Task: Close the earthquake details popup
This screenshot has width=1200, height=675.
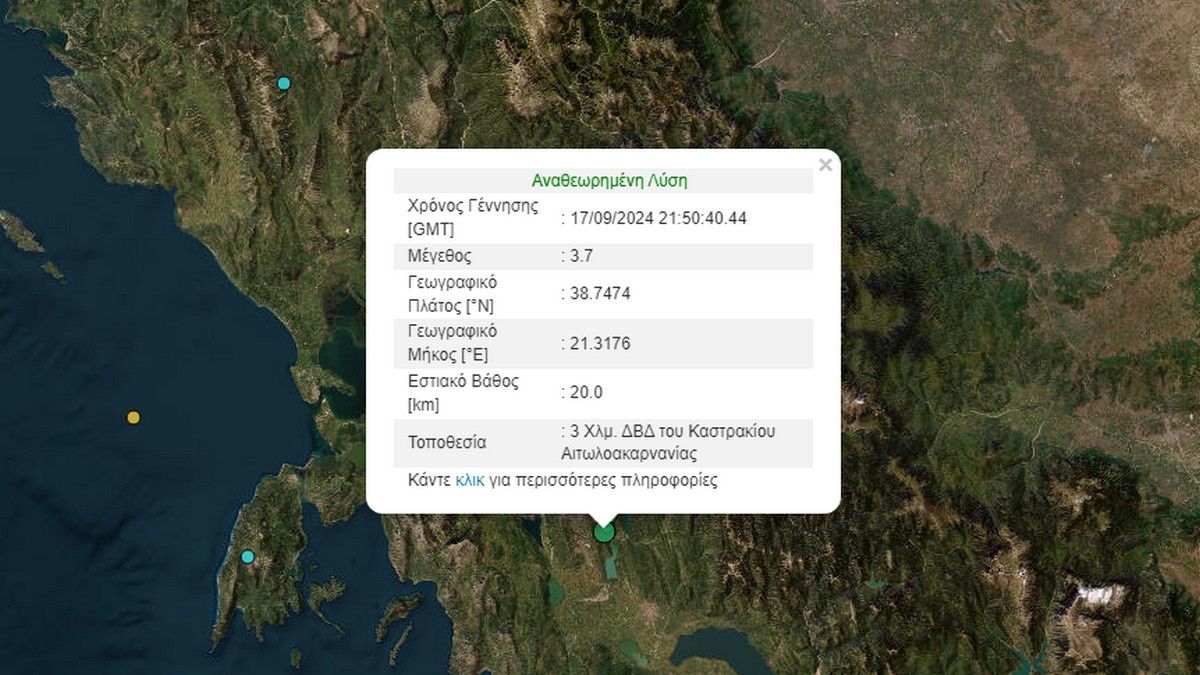Action: (x=825, y=165)
